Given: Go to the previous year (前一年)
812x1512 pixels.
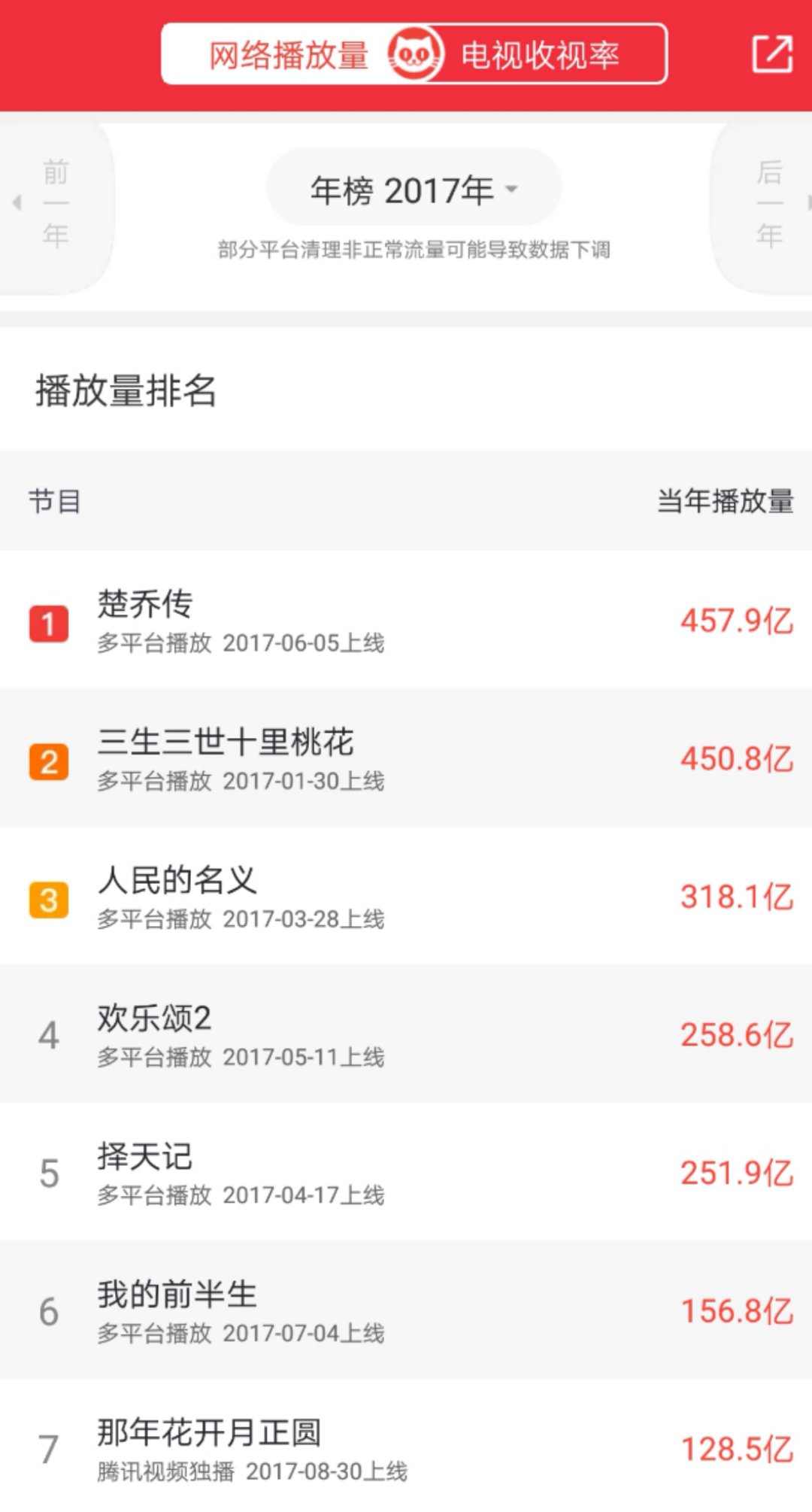Looking at the screenshot, I should (x=54, y=204).
